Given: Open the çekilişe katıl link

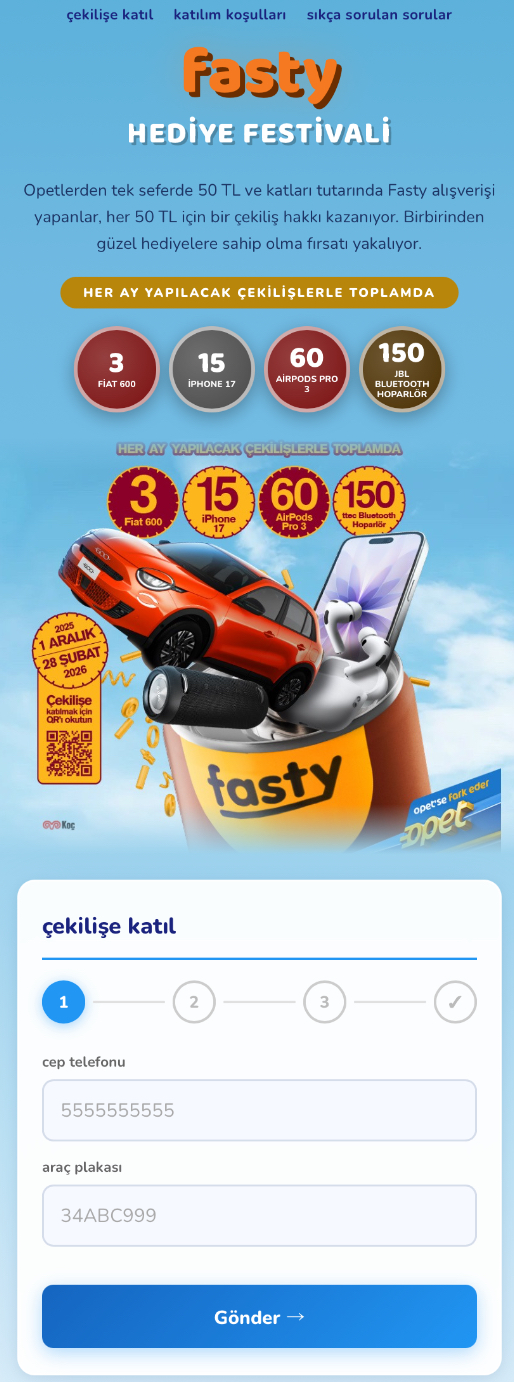Looking at the screenshot, I should (x=110, y=15).
